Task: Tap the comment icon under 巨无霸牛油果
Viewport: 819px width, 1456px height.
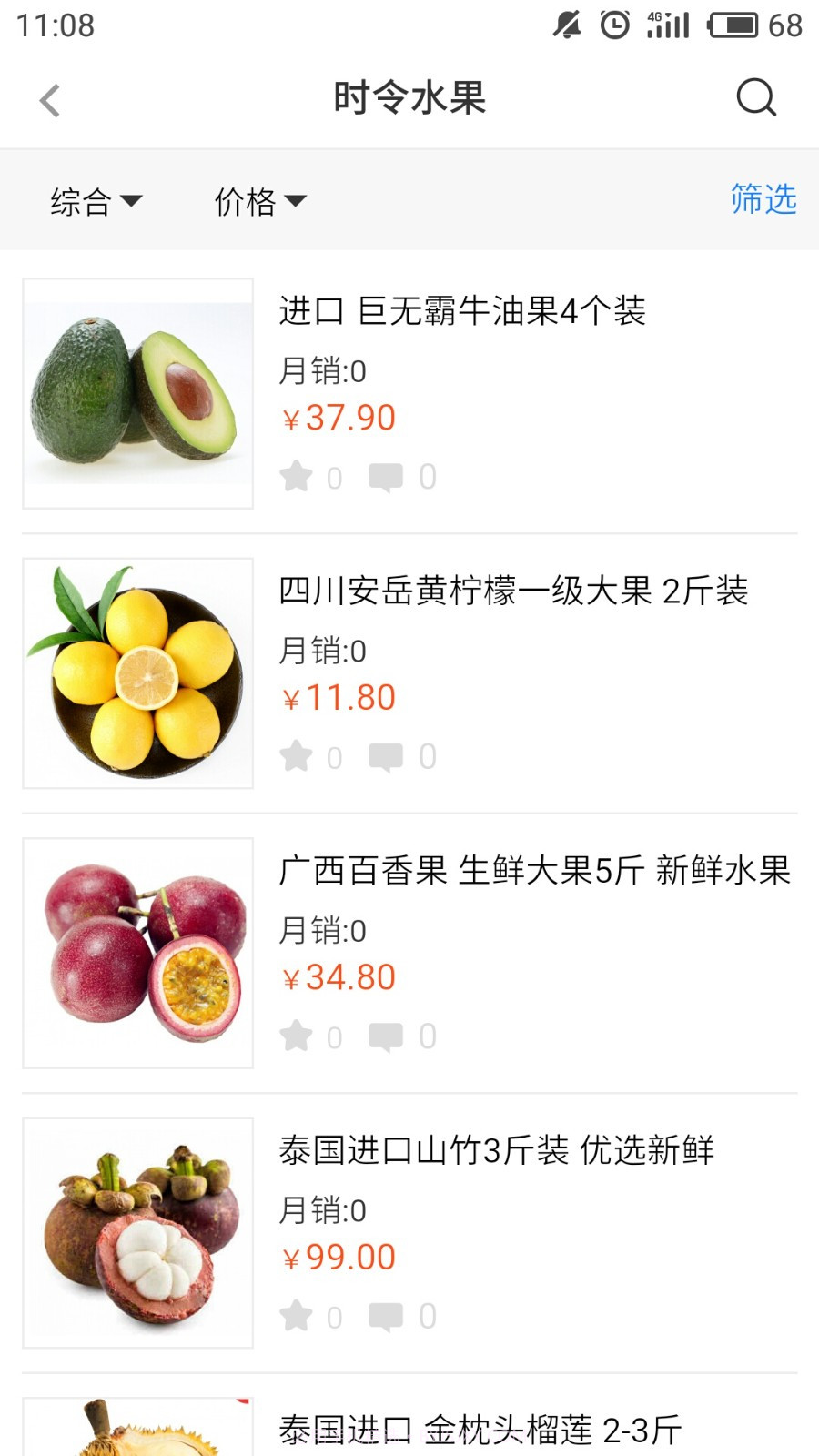Action: pos(387,475)
